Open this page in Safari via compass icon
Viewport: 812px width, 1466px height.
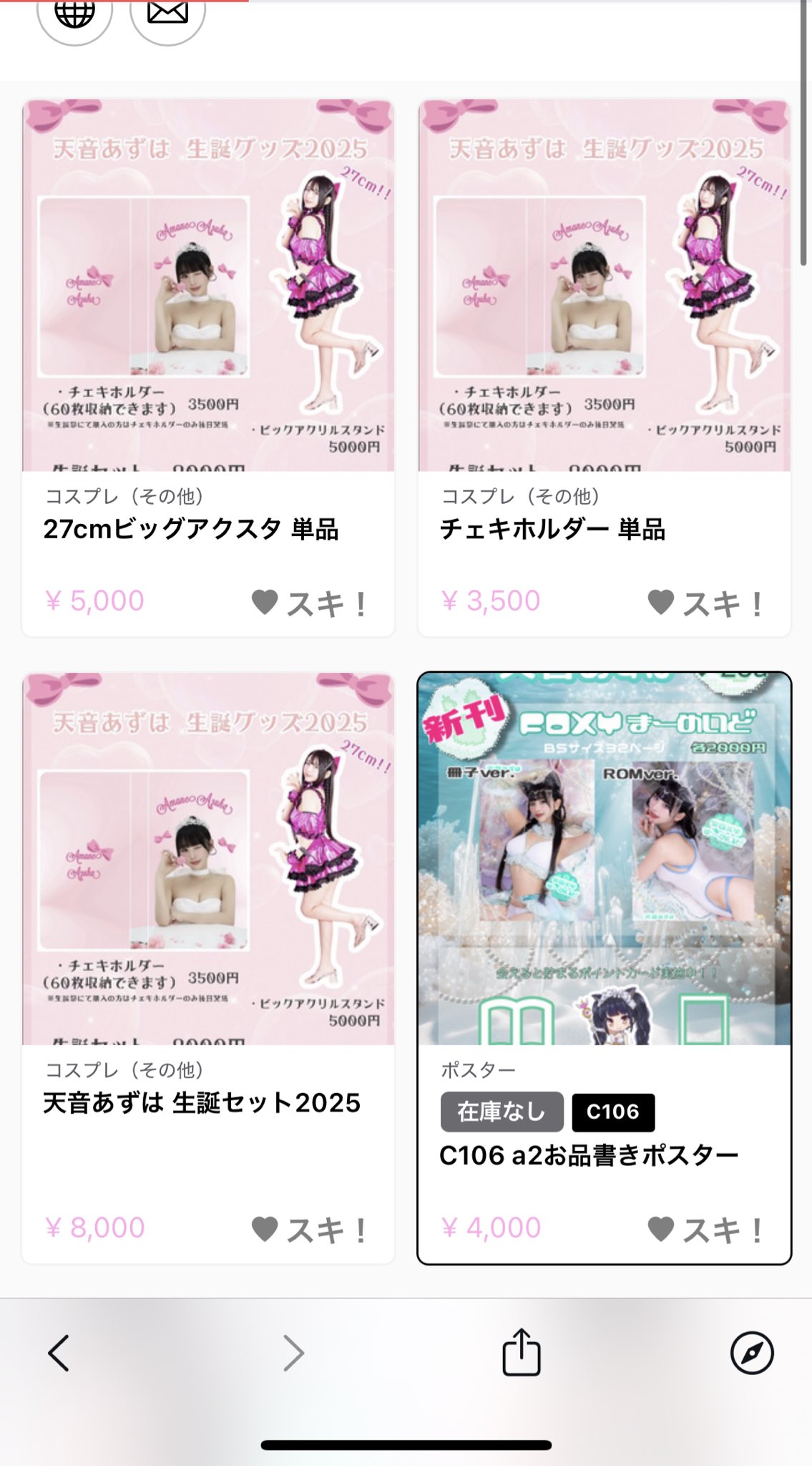[752, 1353]
